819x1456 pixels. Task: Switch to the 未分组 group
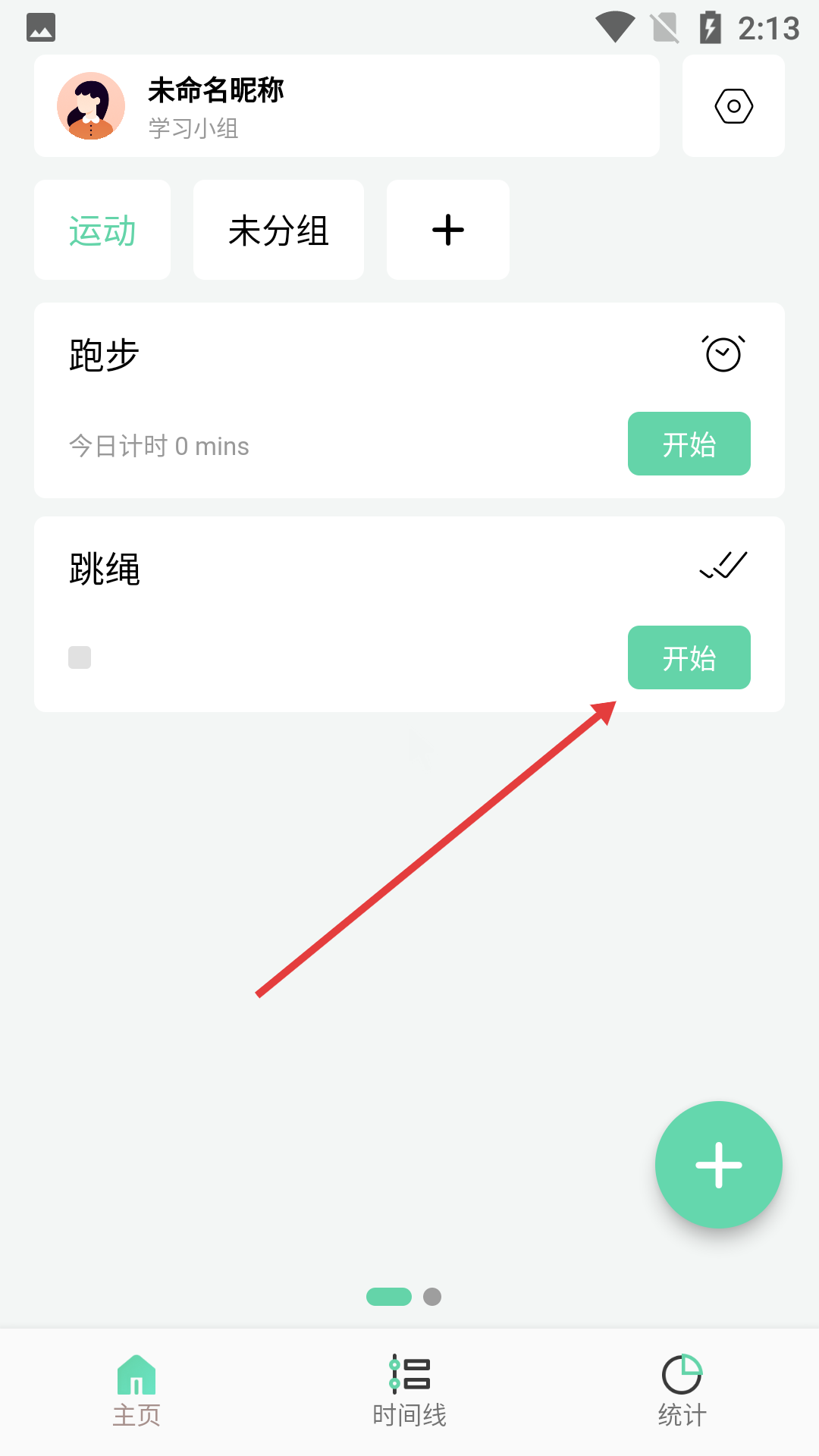click(278, 230)
